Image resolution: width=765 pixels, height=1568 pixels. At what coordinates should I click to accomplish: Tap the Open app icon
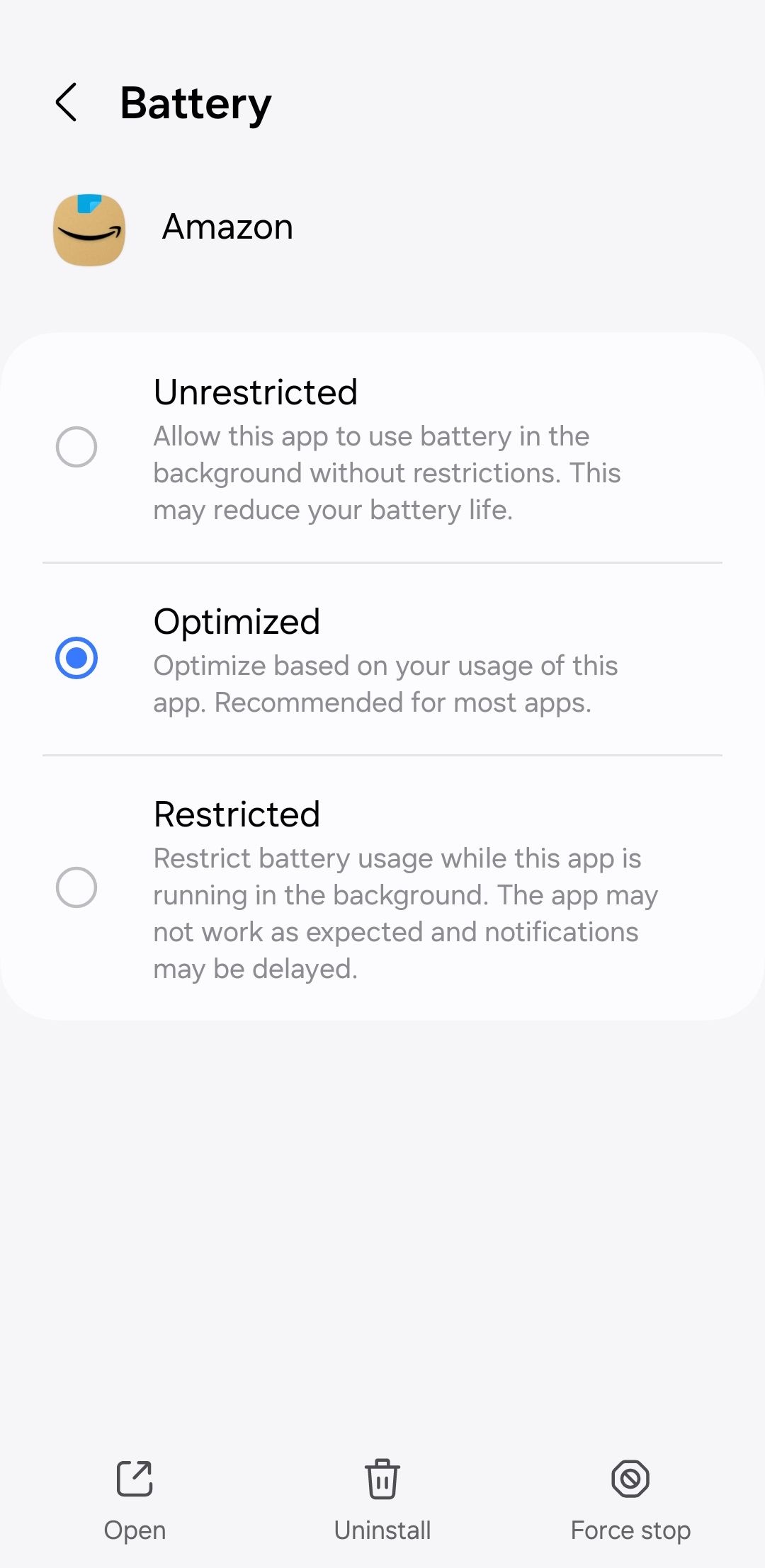point(134,1478)
